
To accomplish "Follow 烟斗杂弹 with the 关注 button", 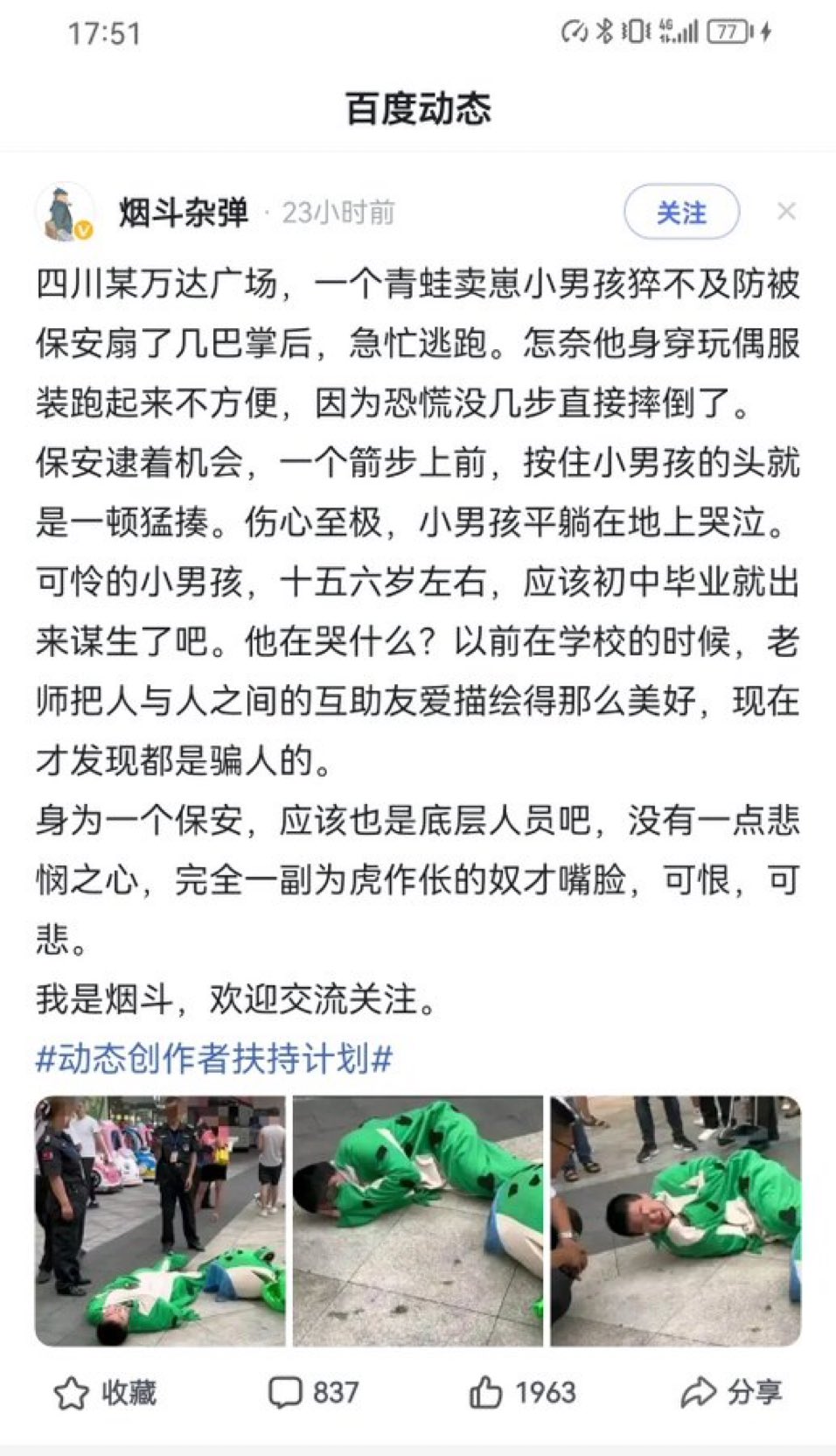I will [681, 212].
